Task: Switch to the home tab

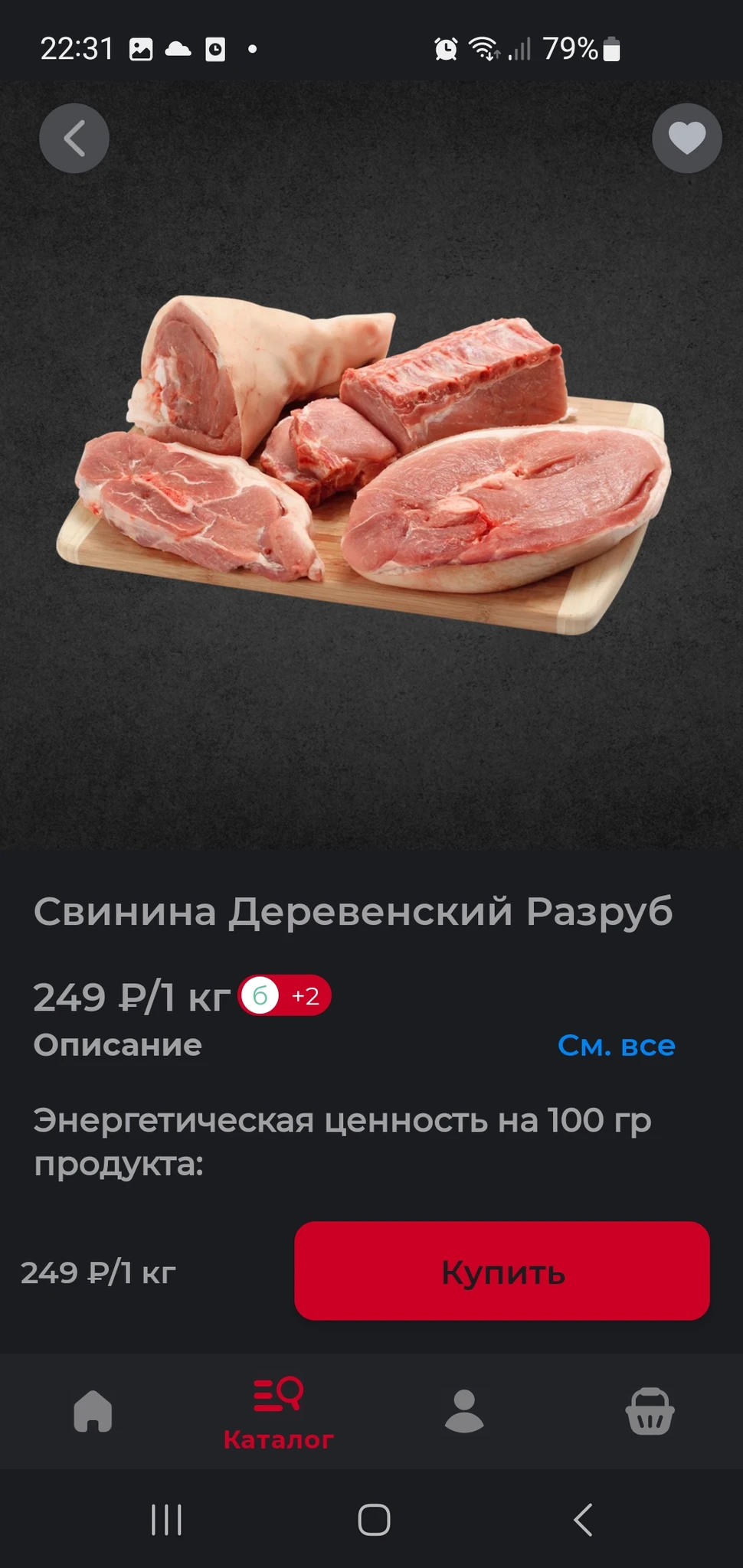Action: point(93,1410)
